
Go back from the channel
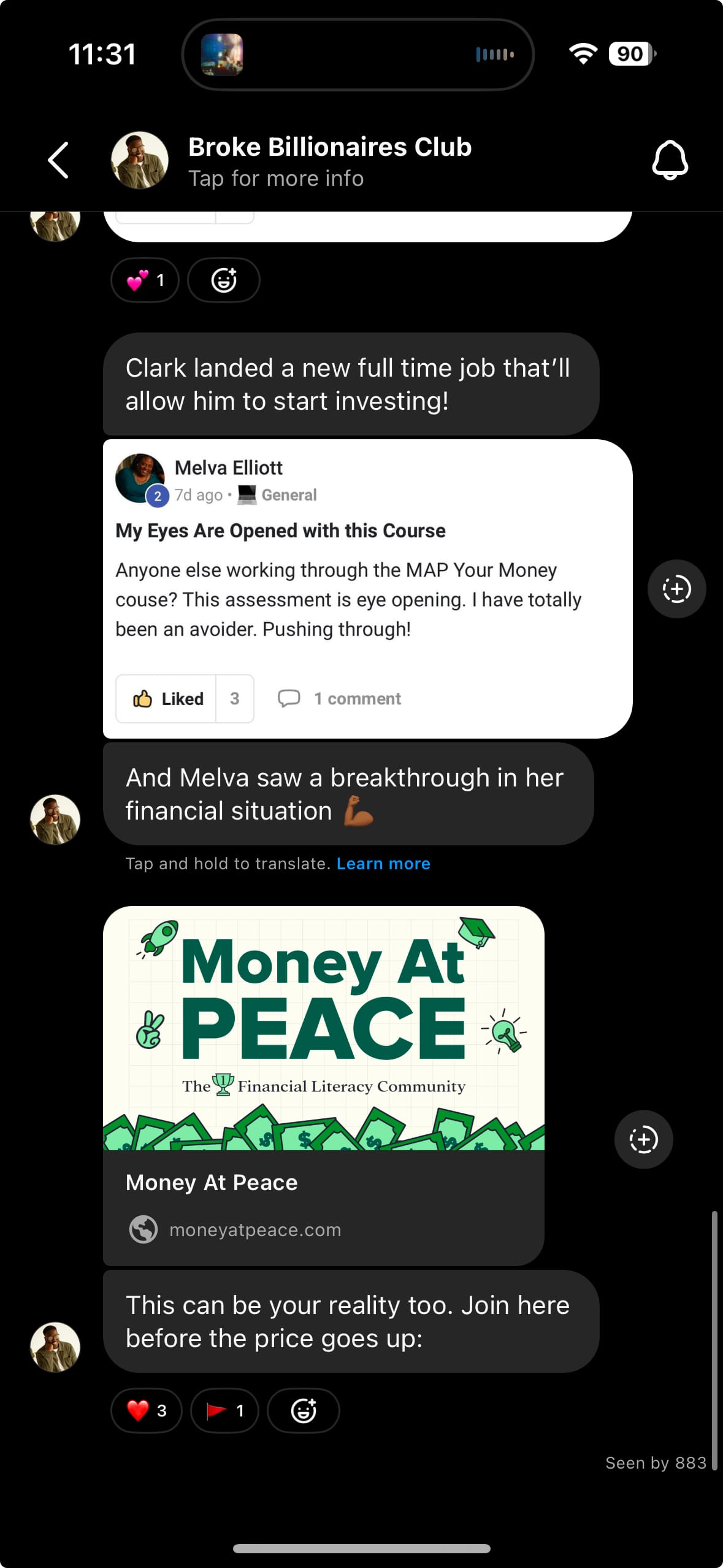[58, 160]
